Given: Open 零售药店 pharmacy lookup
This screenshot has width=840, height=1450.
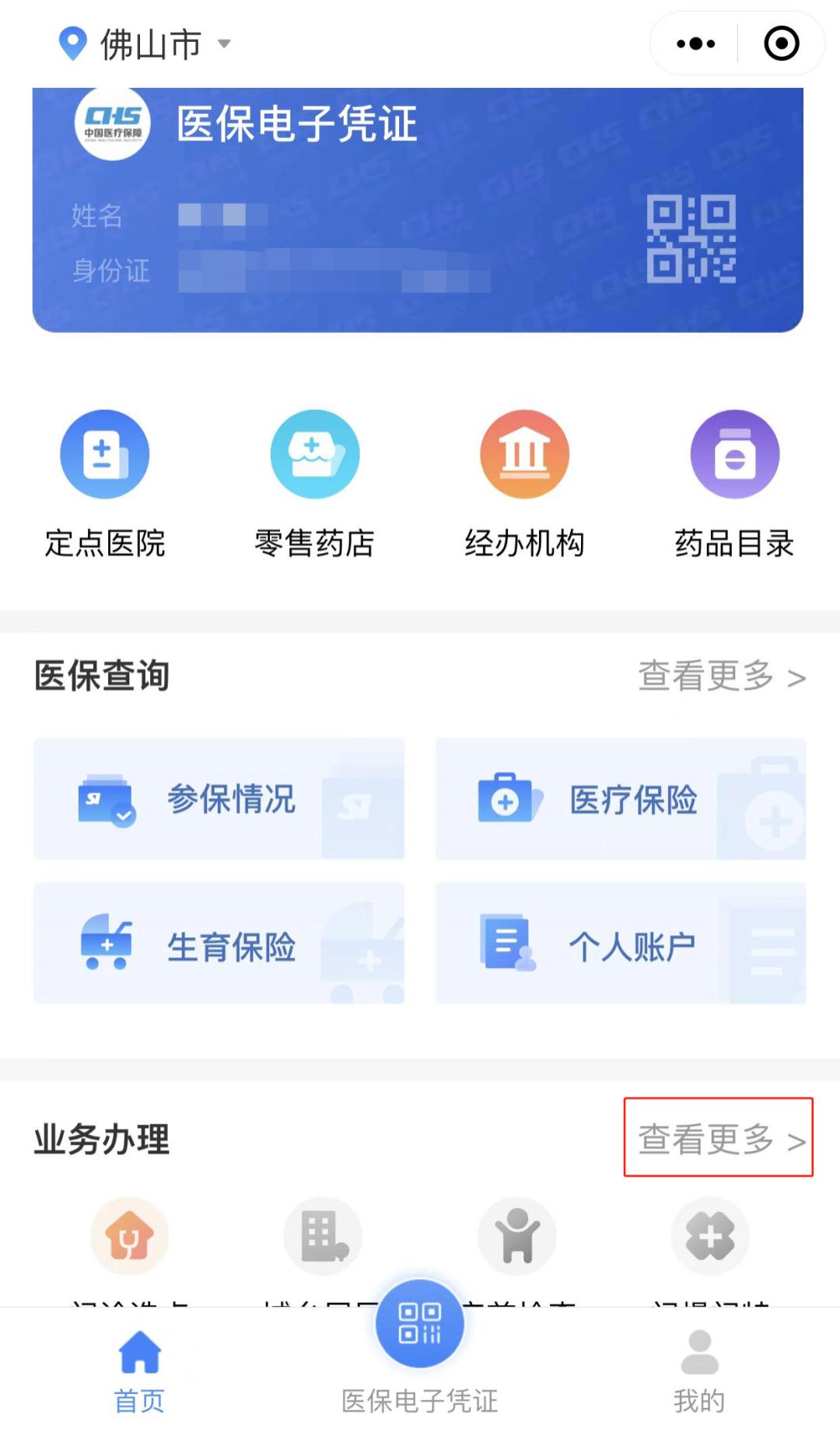Looking at the screenshot, I should pyautogui.click(x=315, y=484).
